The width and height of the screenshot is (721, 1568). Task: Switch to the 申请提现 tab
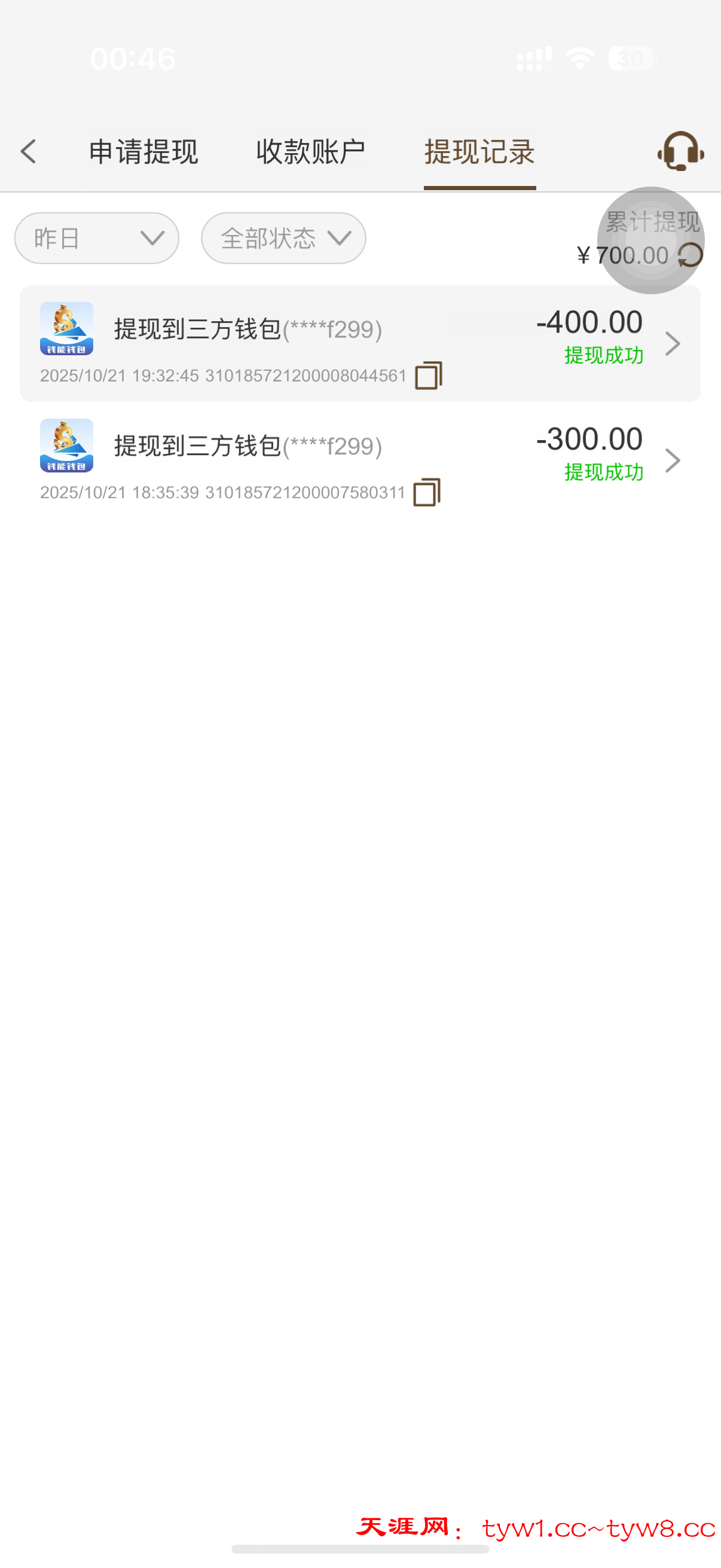pyautogui.click(x=143, y=152)
